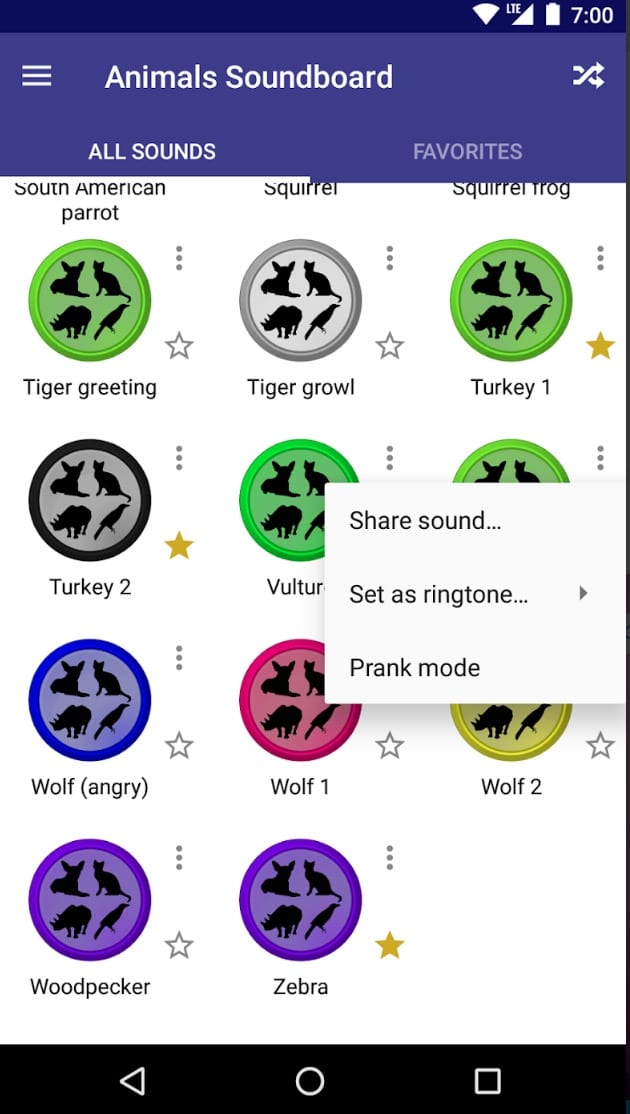Play the Zebra sound

click(300, 899)
